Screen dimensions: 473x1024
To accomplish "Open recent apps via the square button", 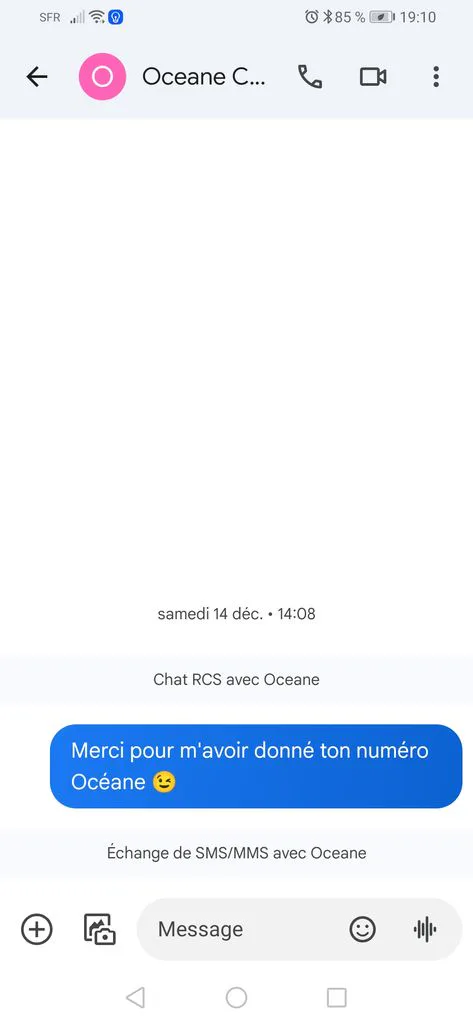I will (x=336, y=997).
